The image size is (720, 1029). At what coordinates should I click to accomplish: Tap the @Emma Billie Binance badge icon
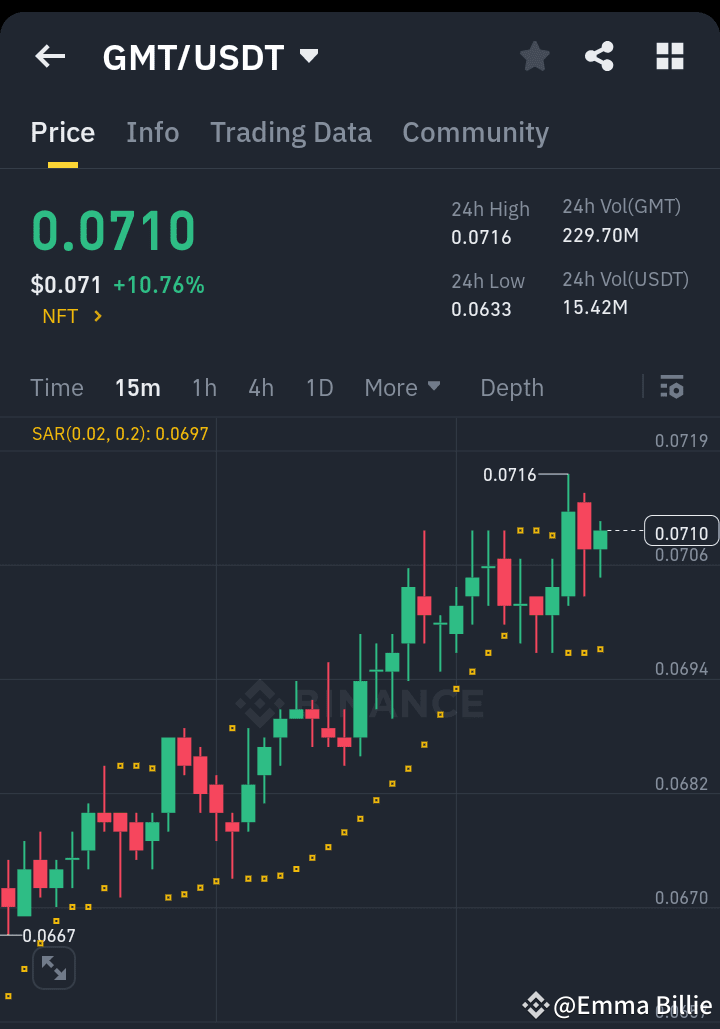click(x=536, y=1005)
